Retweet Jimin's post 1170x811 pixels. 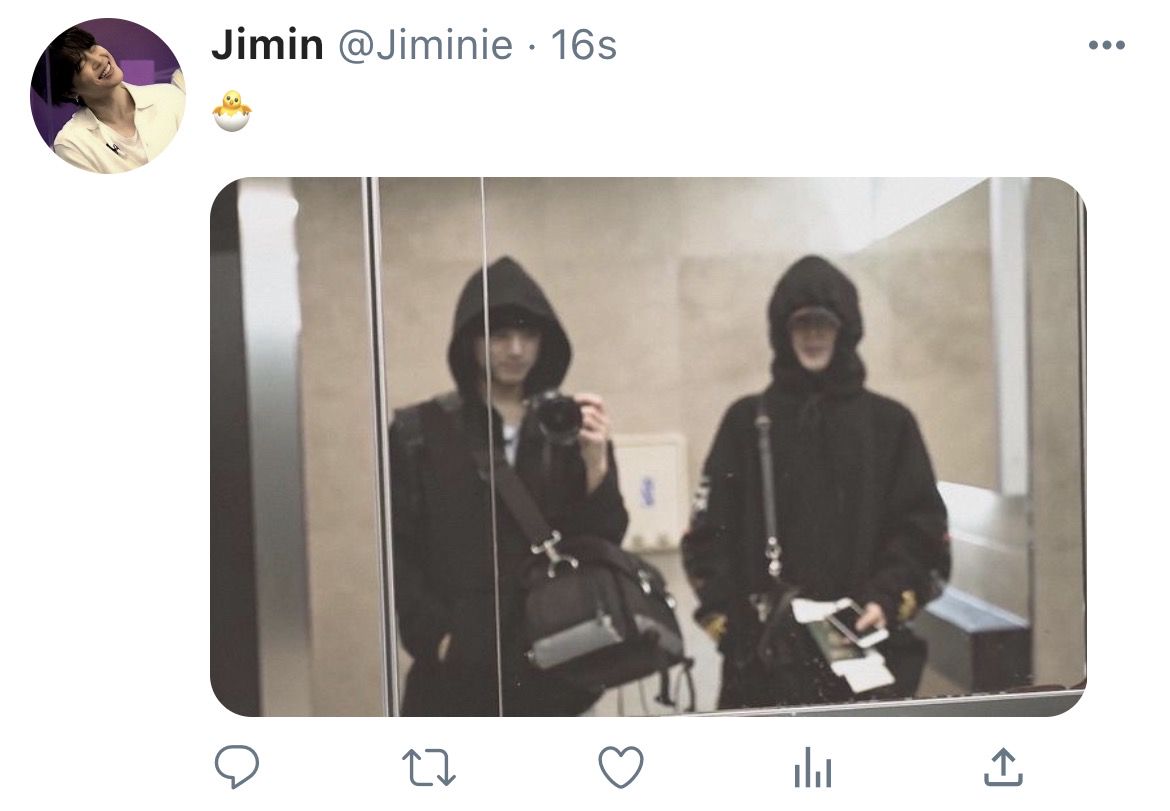pyautogui.click(x=428, y=768)
